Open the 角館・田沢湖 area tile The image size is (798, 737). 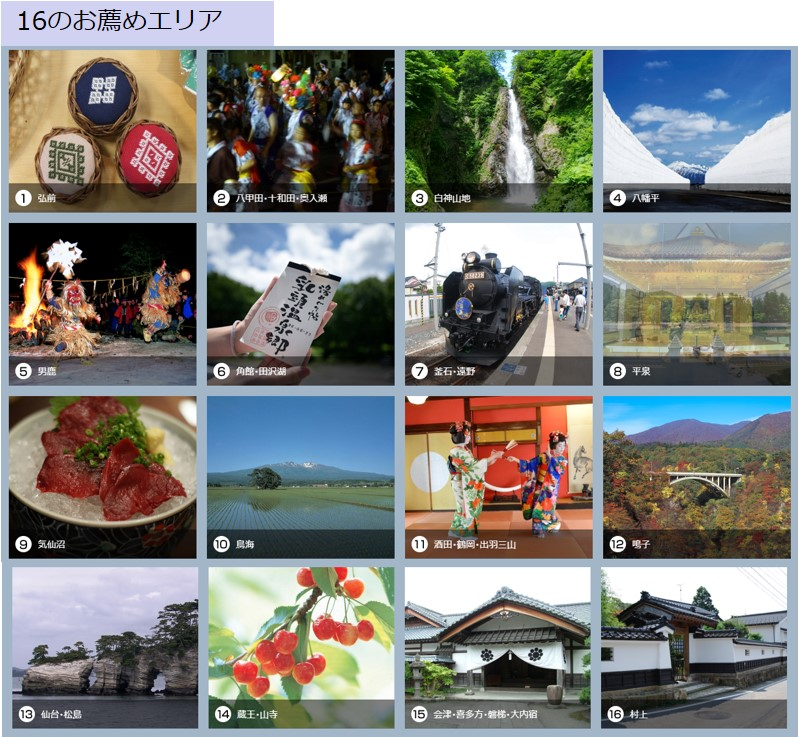[x=300, y=303]
